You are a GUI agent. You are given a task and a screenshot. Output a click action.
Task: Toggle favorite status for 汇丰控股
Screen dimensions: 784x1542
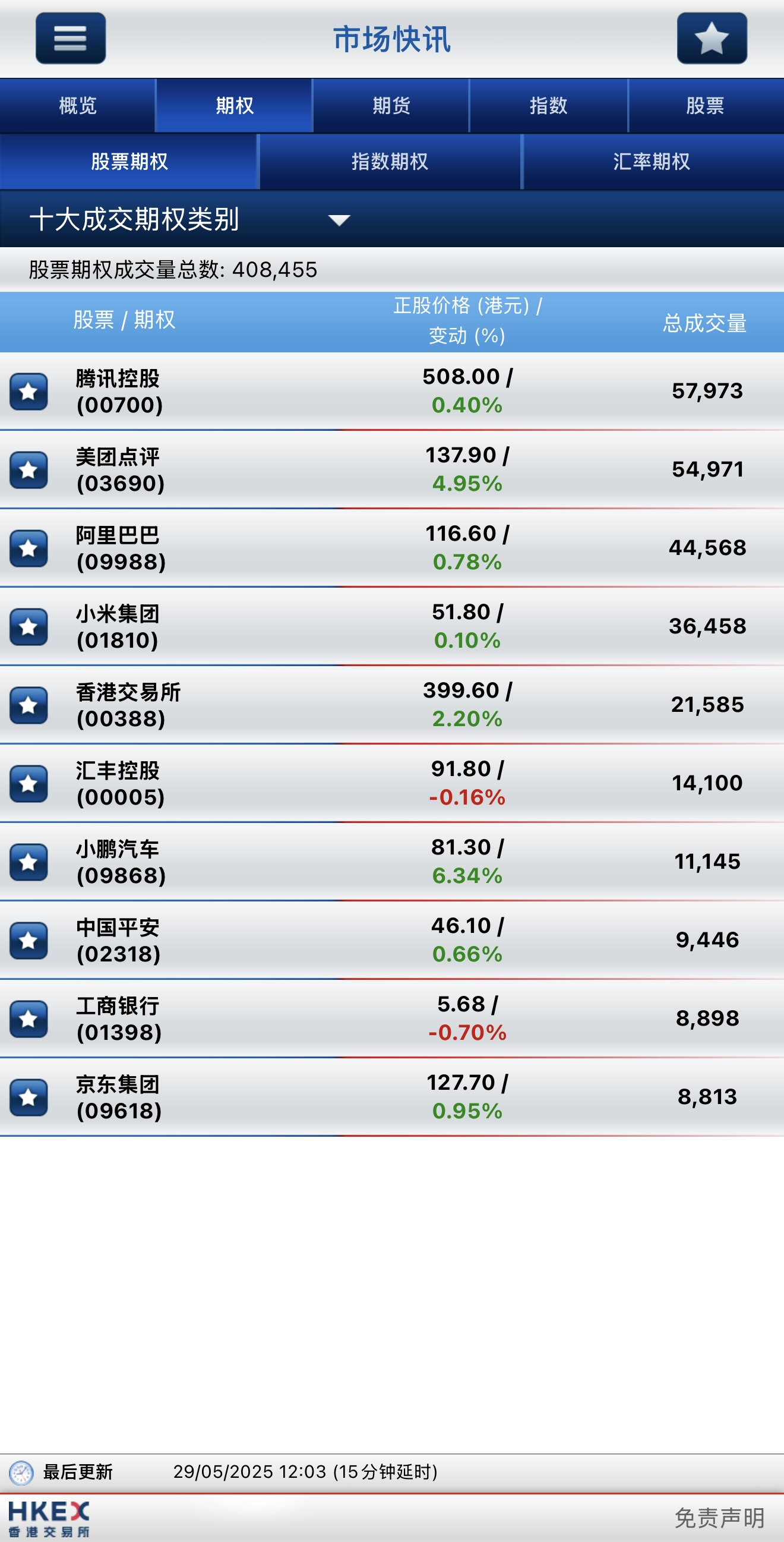coord(28,784)
